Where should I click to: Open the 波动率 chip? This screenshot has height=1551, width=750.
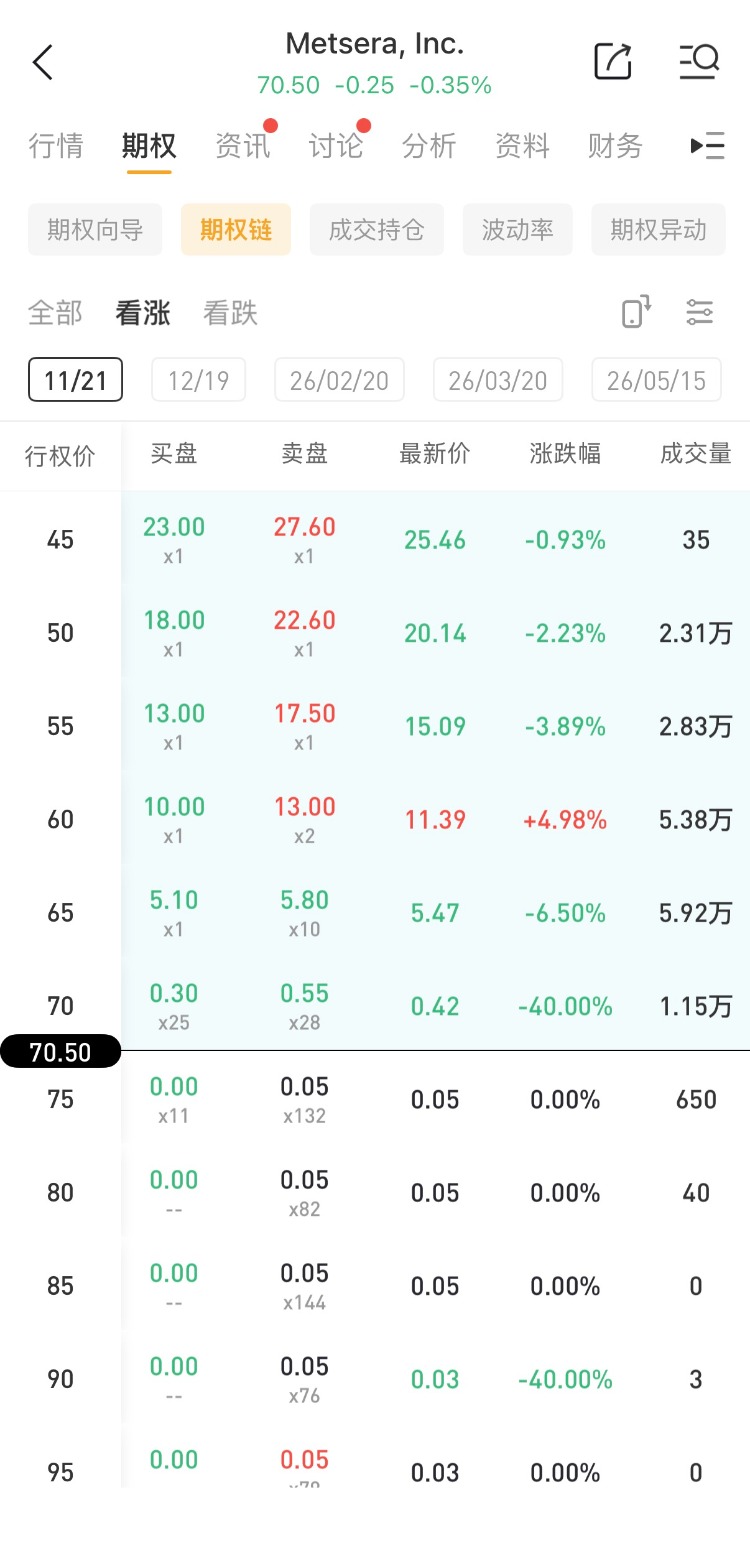pos(517,230)
